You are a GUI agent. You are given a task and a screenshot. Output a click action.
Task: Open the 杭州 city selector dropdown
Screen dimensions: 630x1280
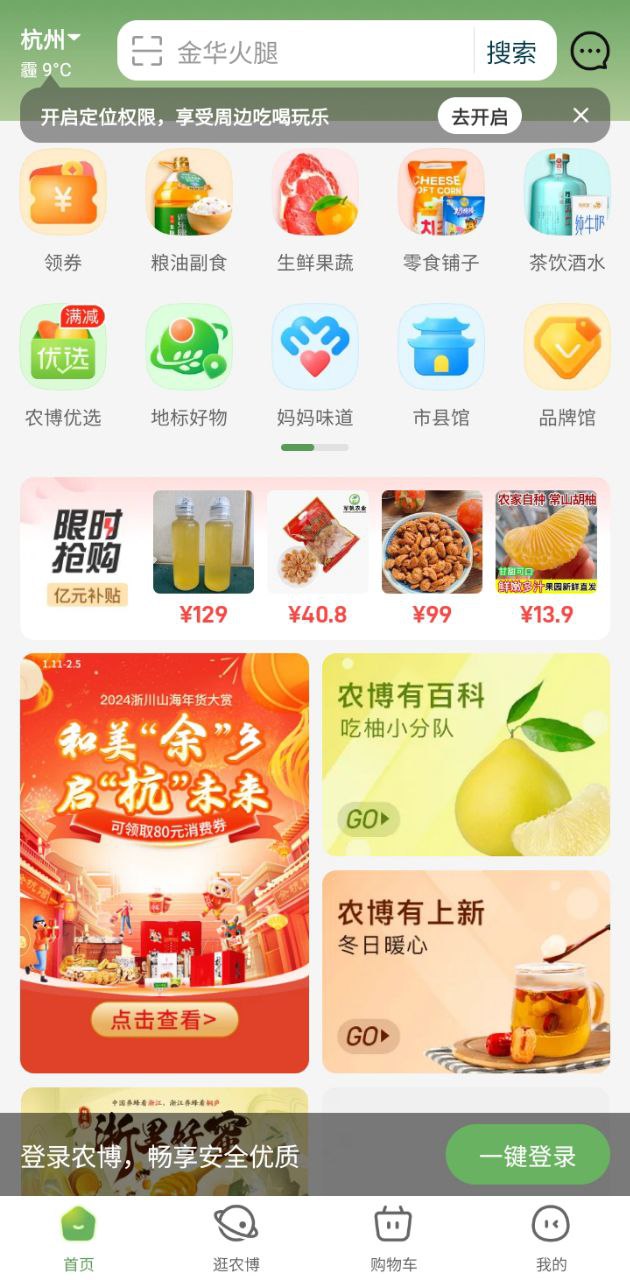tap(50, 40)
